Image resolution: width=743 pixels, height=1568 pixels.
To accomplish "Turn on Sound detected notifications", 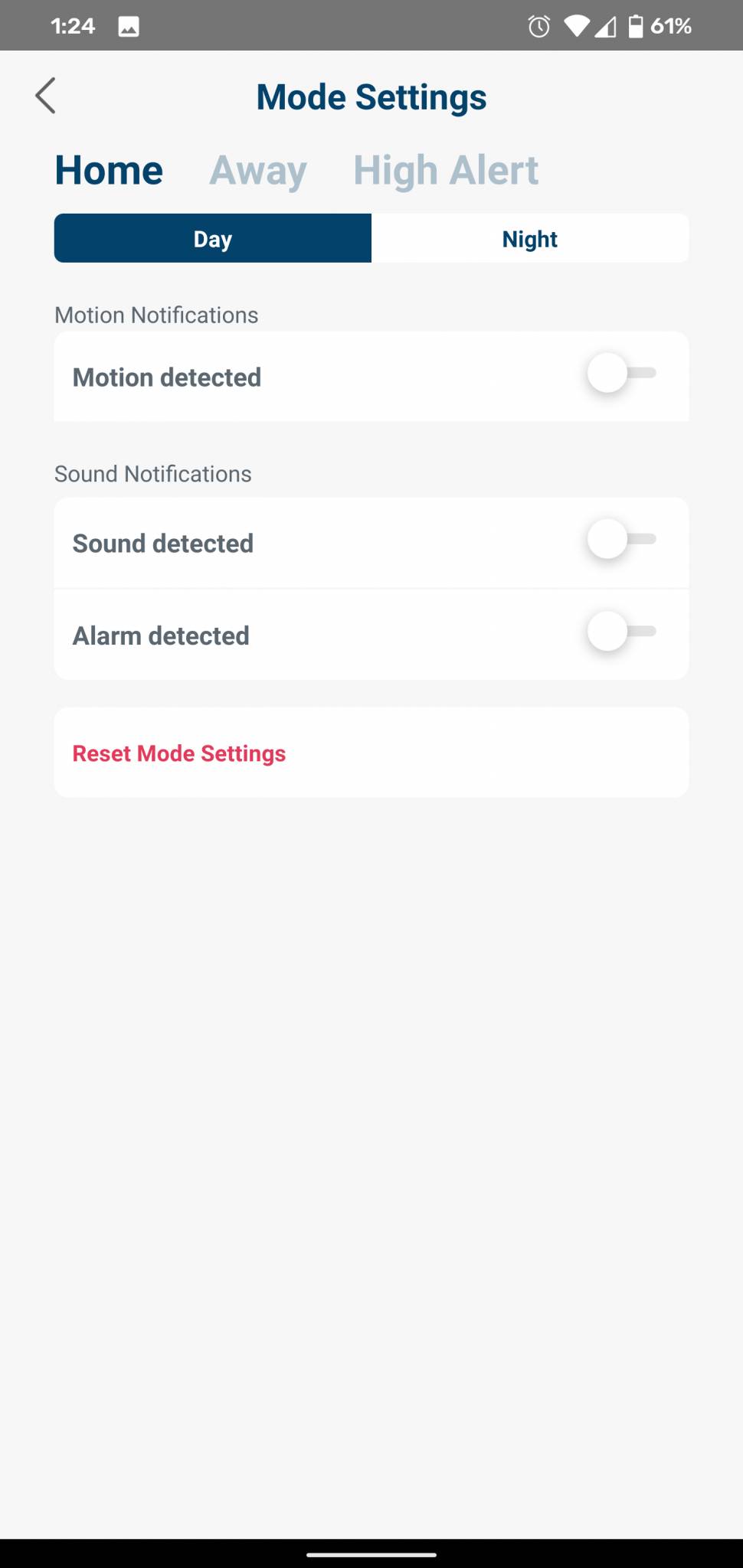I will coord(621,541).
